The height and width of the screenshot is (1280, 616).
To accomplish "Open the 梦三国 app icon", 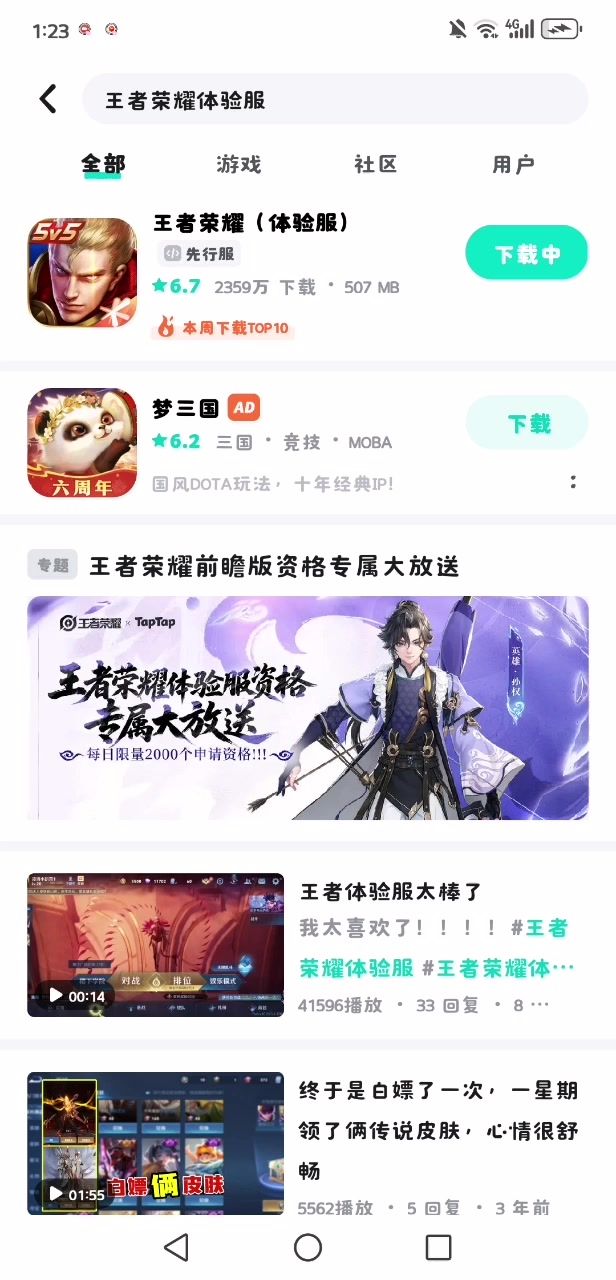I will [x=82, y=442].
